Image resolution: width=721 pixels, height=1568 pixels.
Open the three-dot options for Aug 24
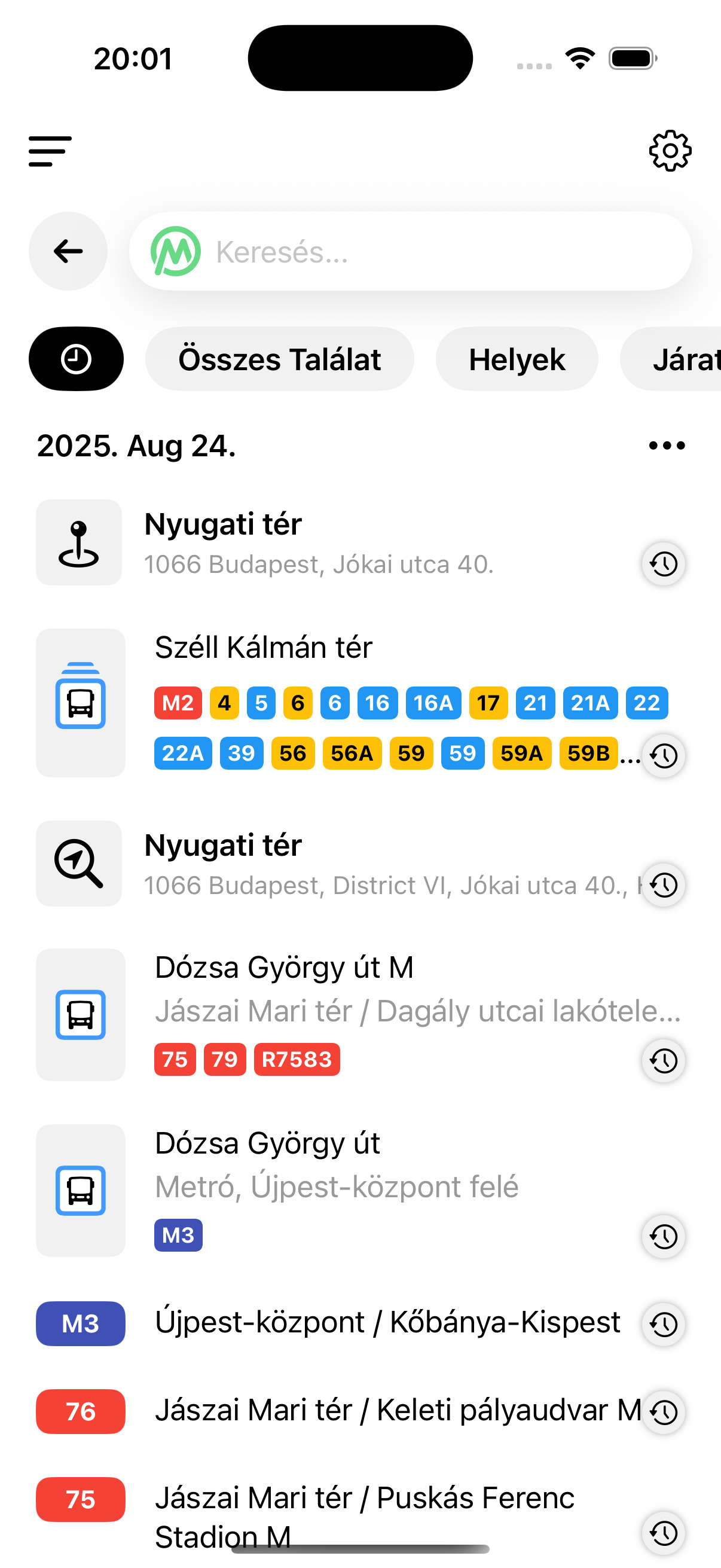coord(667,446)
